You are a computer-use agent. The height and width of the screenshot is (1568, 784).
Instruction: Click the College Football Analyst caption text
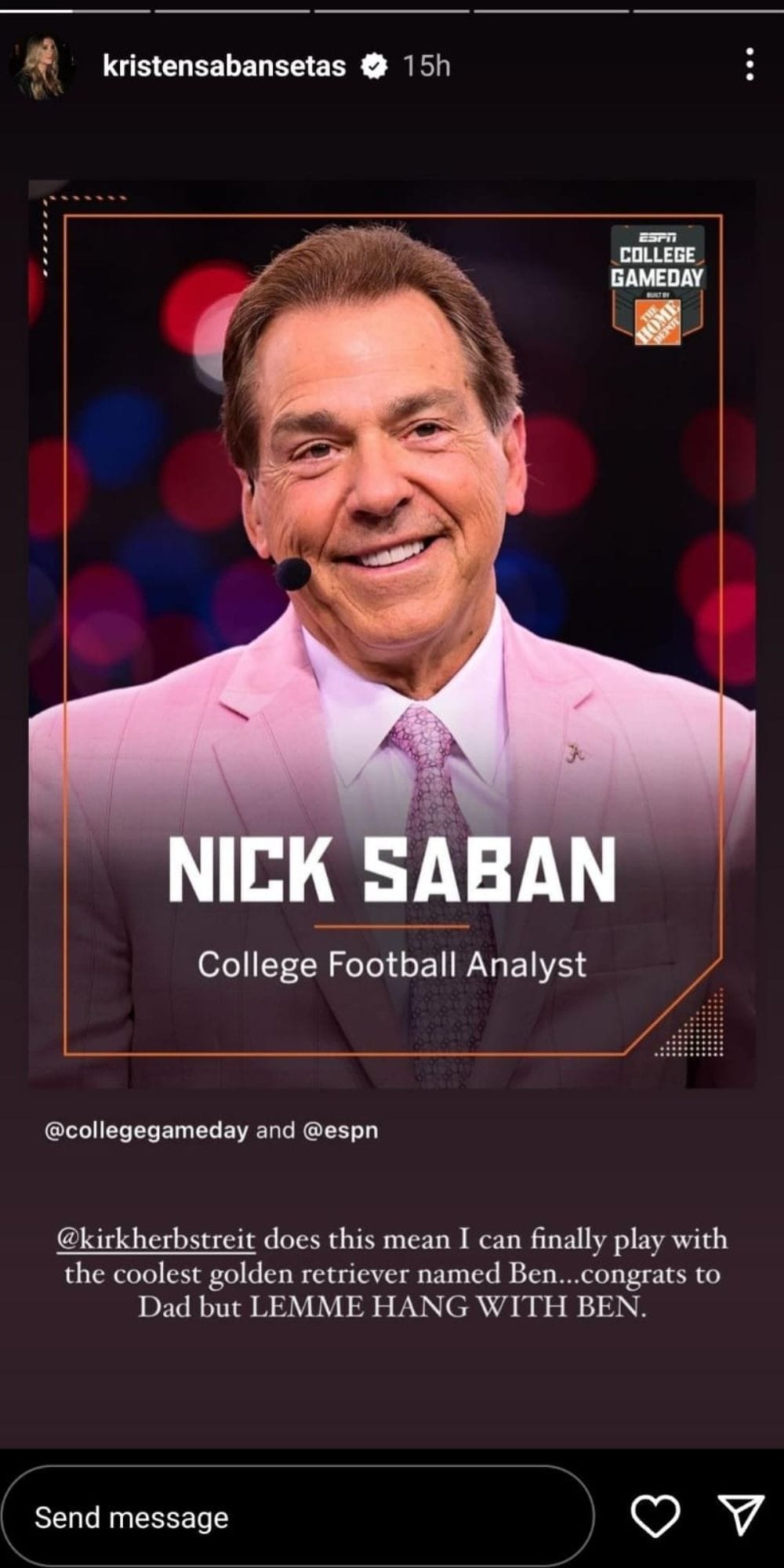pos(390,966)
